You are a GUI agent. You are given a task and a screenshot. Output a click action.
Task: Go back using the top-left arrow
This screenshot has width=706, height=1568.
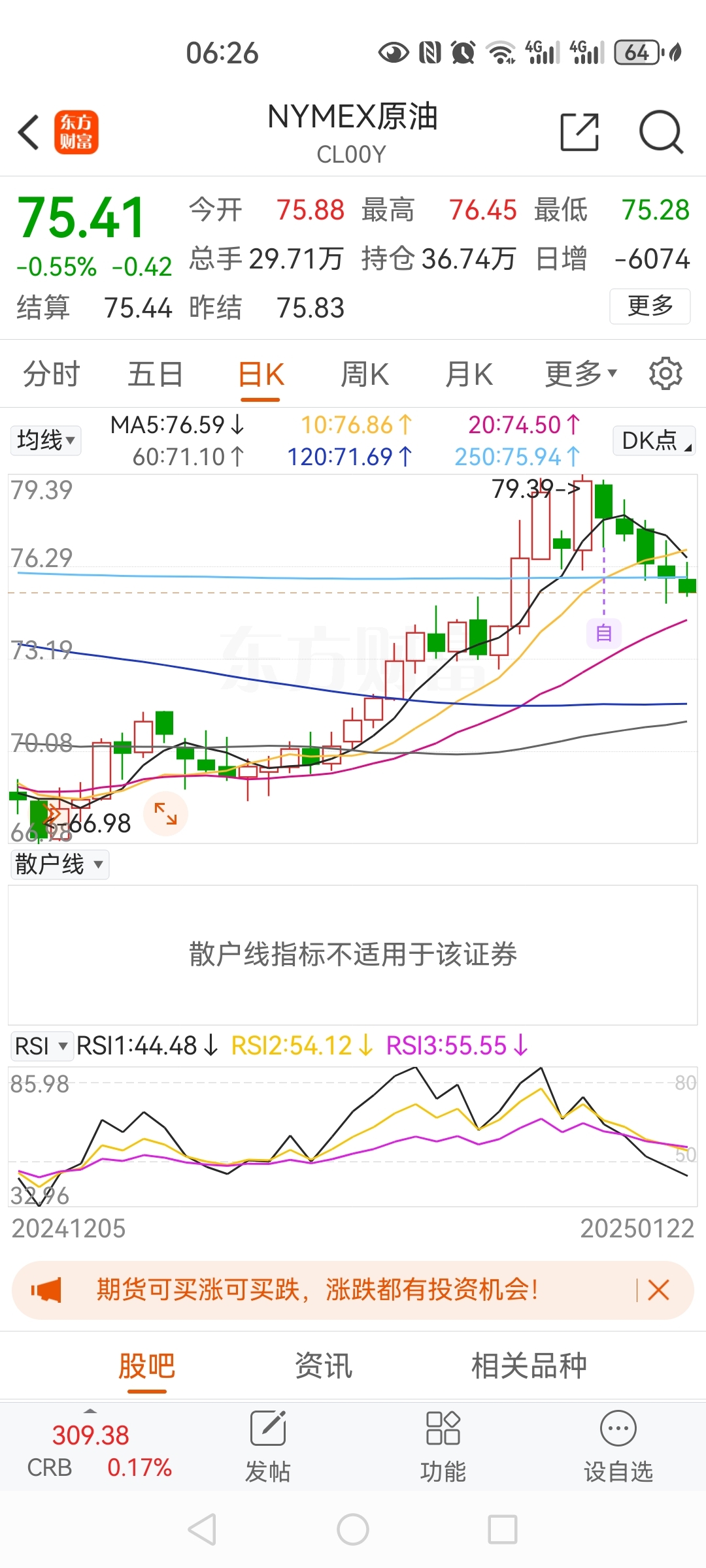coord(29,133)
